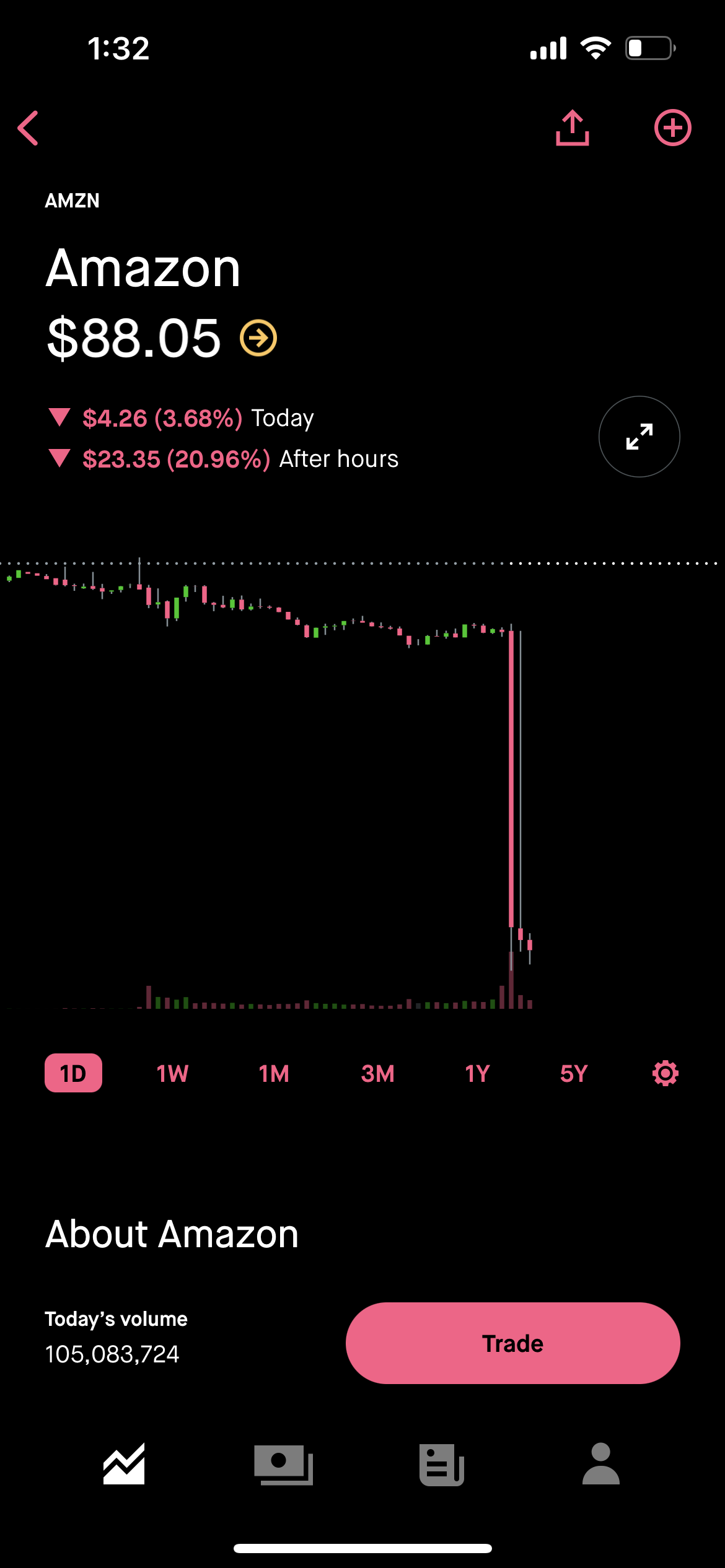Share the Amazon stock page

[572, 128]
